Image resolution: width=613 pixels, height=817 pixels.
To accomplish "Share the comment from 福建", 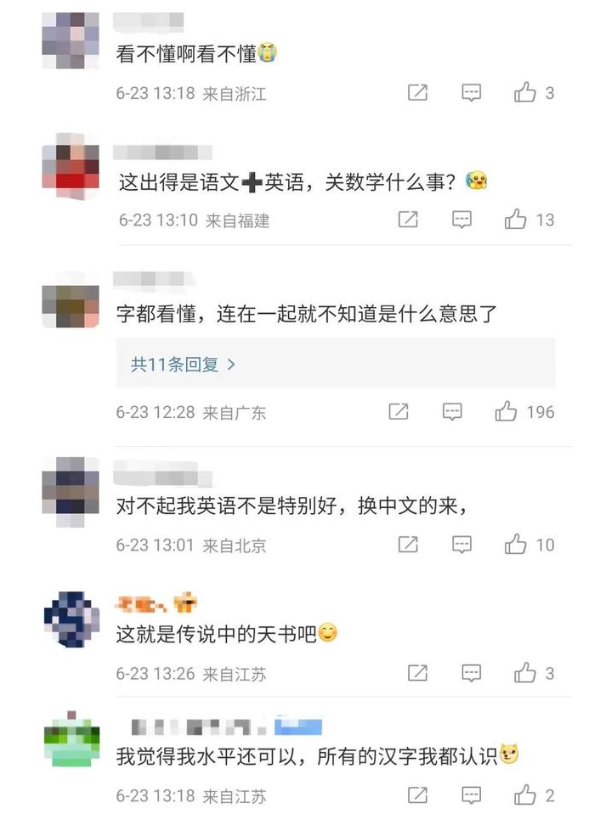I will point(408,219).
